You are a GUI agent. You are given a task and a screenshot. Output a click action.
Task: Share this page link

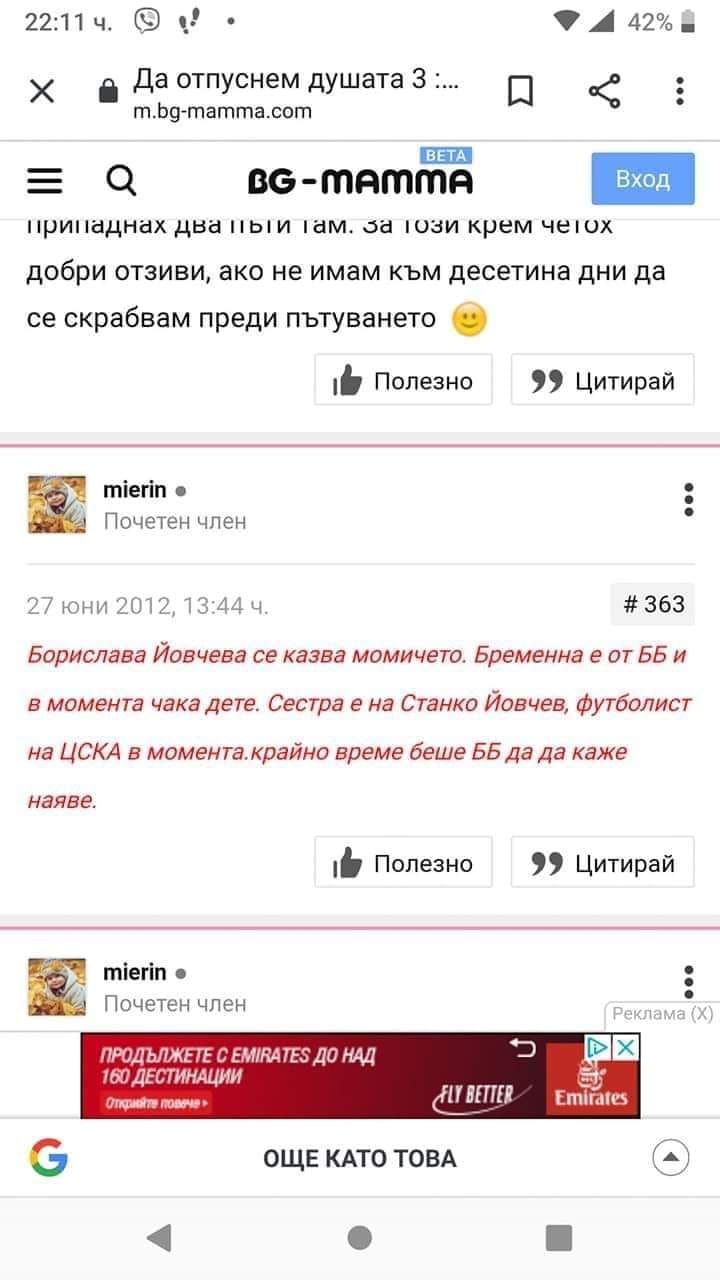[604, 92]
